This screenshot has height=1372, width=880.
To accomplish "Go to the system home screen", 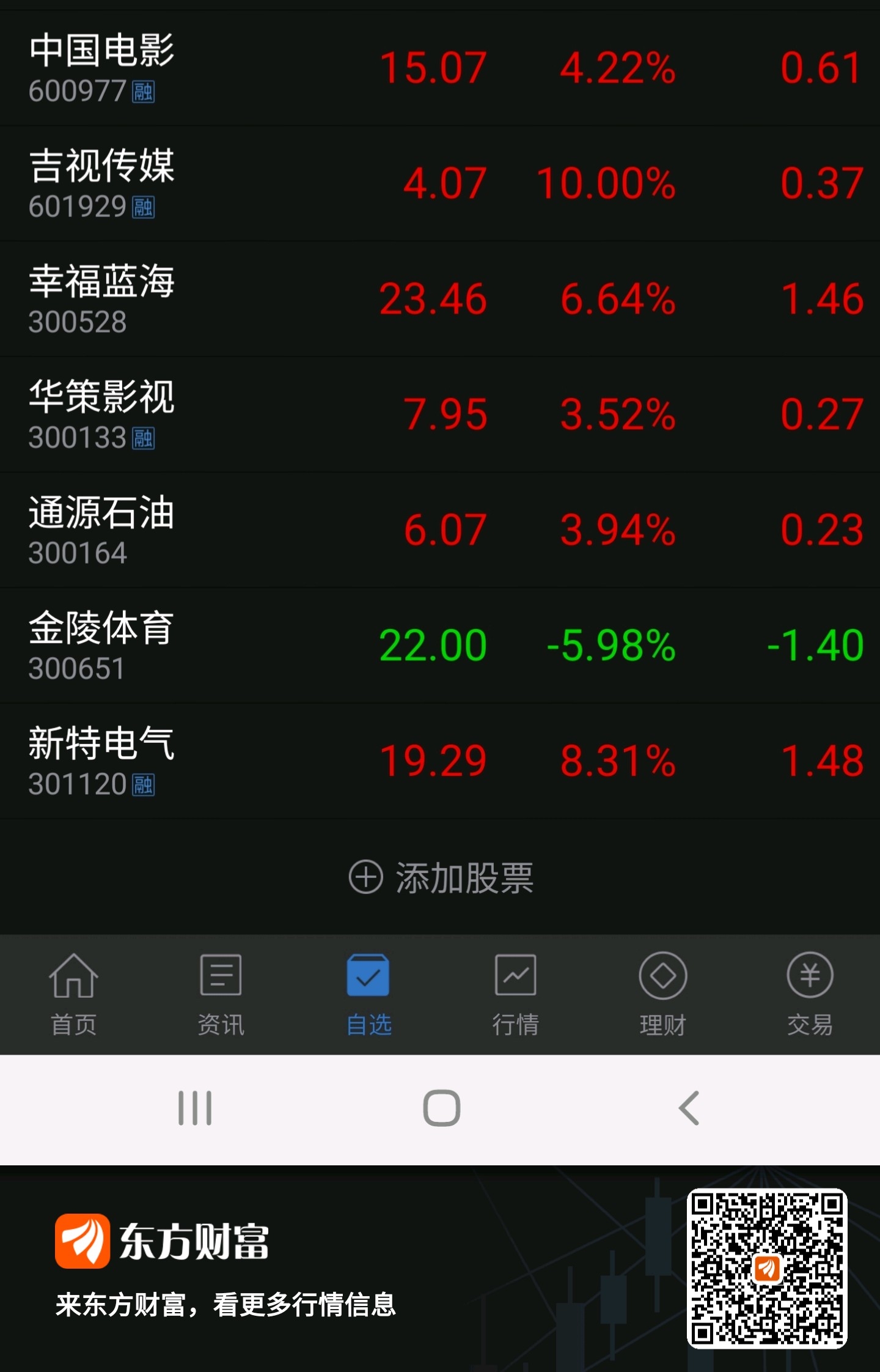I will tap(441, 1108).
